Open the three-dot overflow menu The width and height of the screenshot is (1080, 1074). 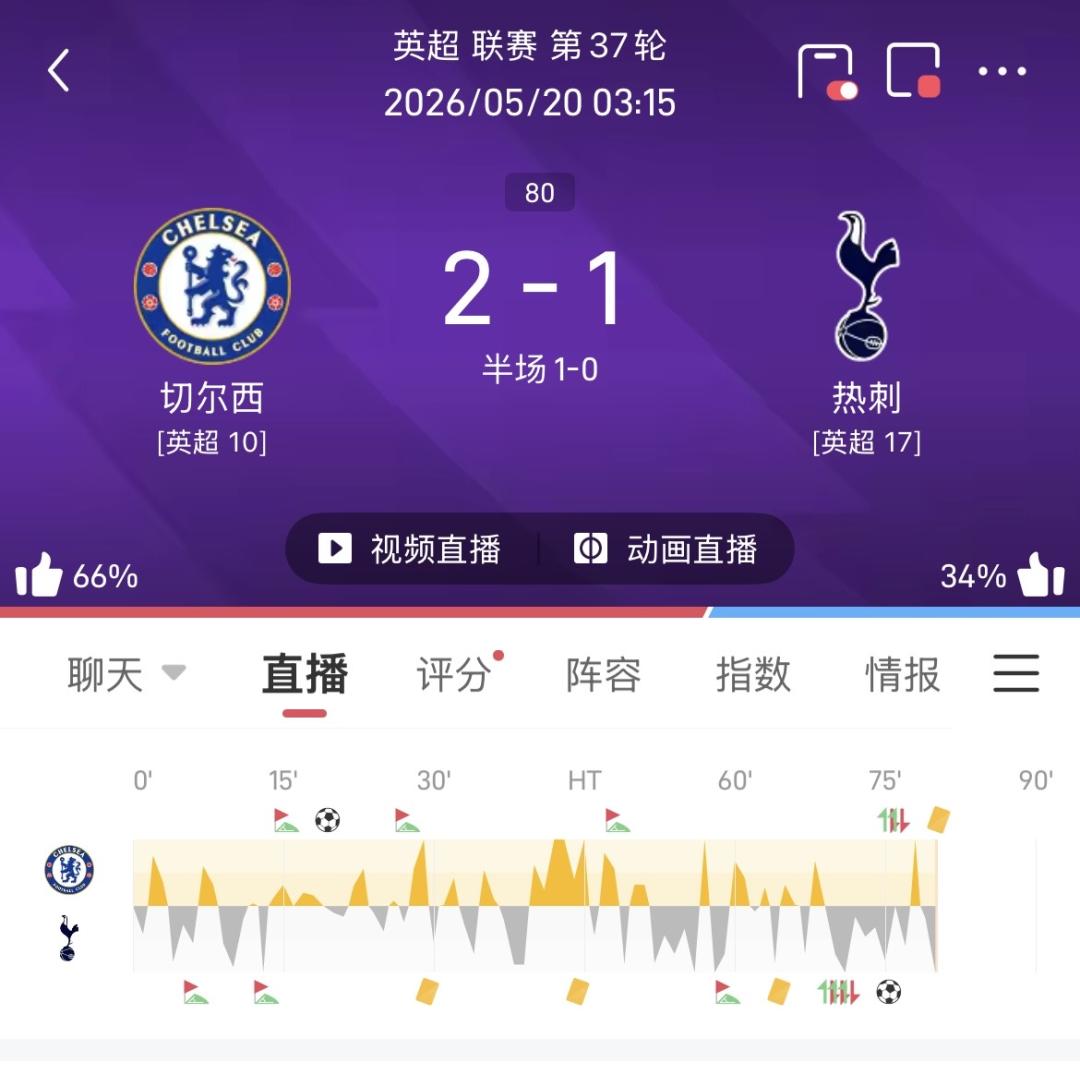(x=1002, y=71)
